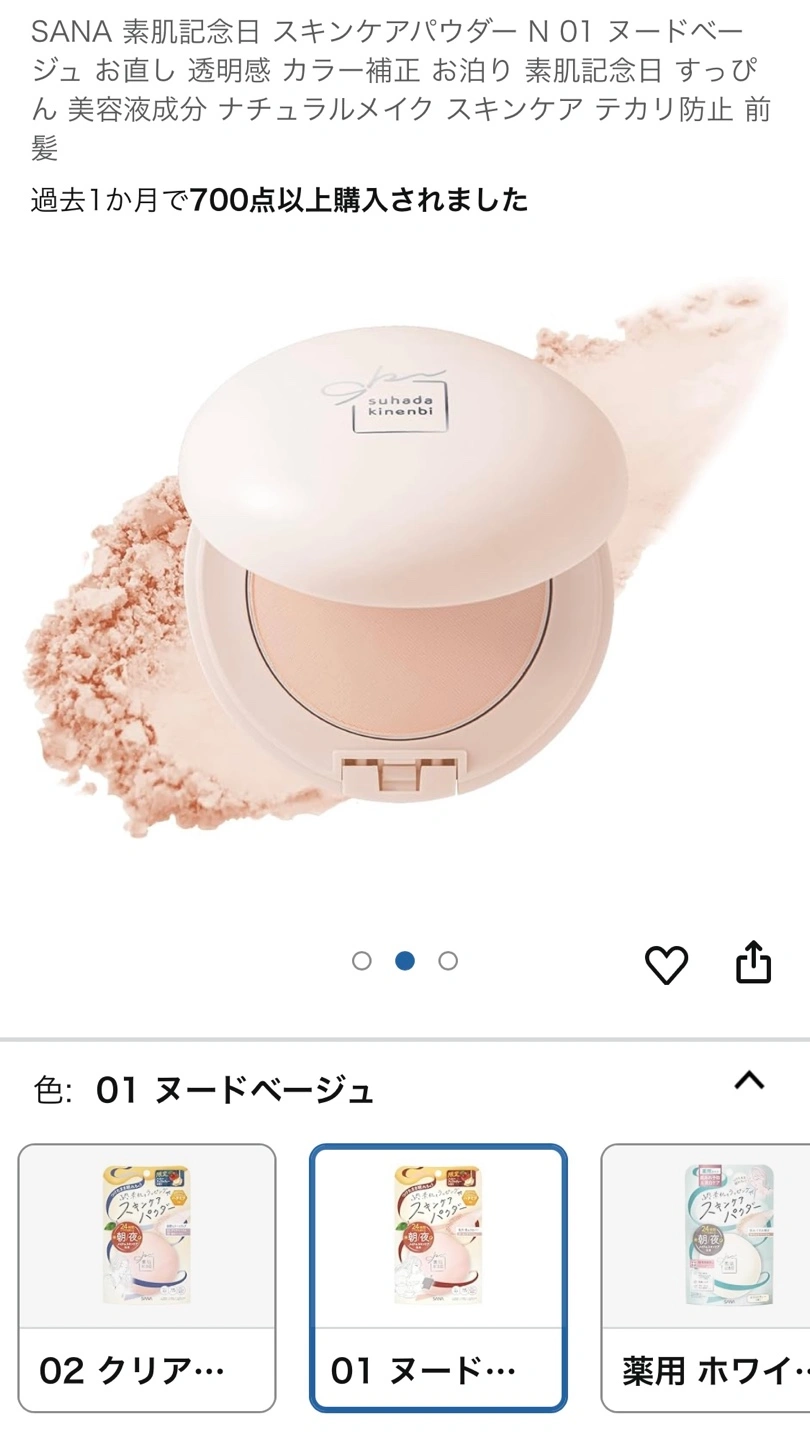810x1440 pixels.
Task: Collapse the color selection chevron
Action: pyautogui.click(x=749, y=1081)
